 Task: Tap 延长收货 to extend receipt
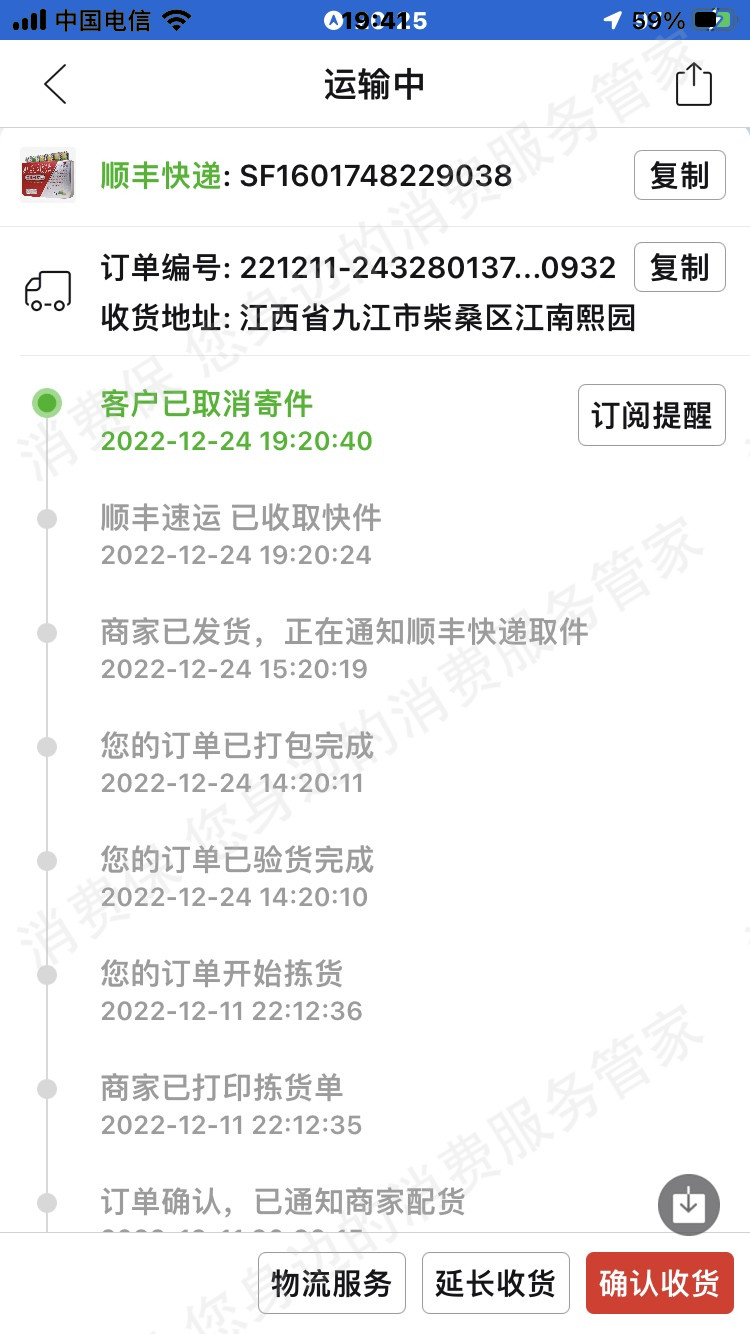(x=495, y=1283)
